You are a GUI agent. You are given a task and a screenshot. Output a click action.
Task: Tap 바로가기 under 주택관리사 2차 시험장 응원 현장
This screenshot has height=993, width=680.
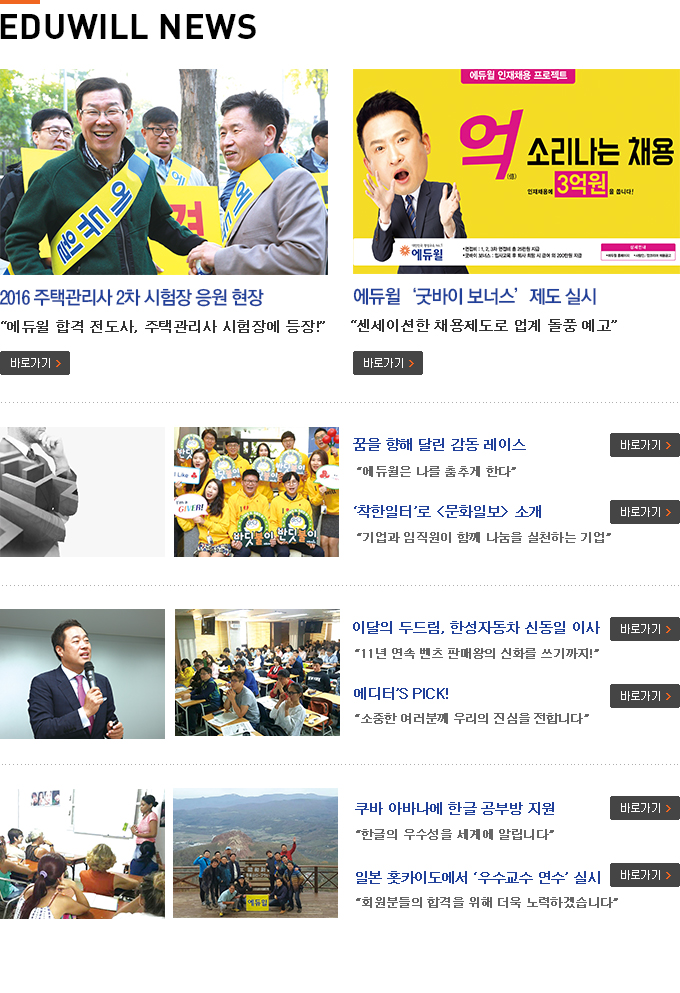pos(35,363)
